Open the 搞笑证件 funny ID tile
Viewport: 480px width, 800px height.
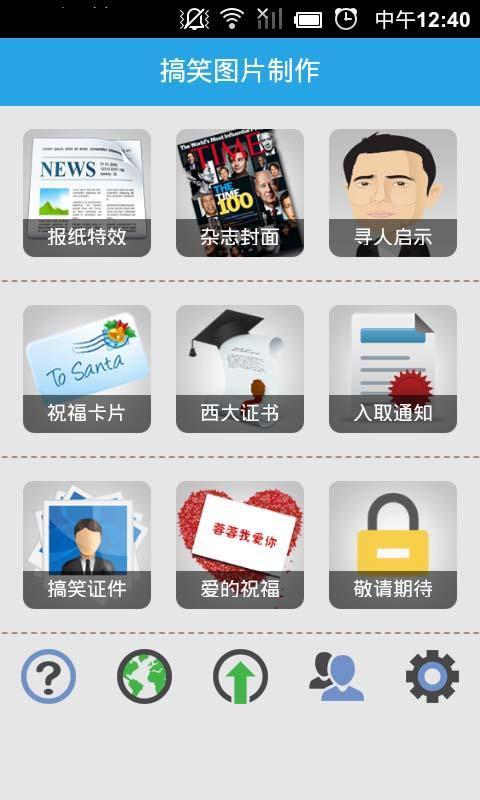pos(87,545)
